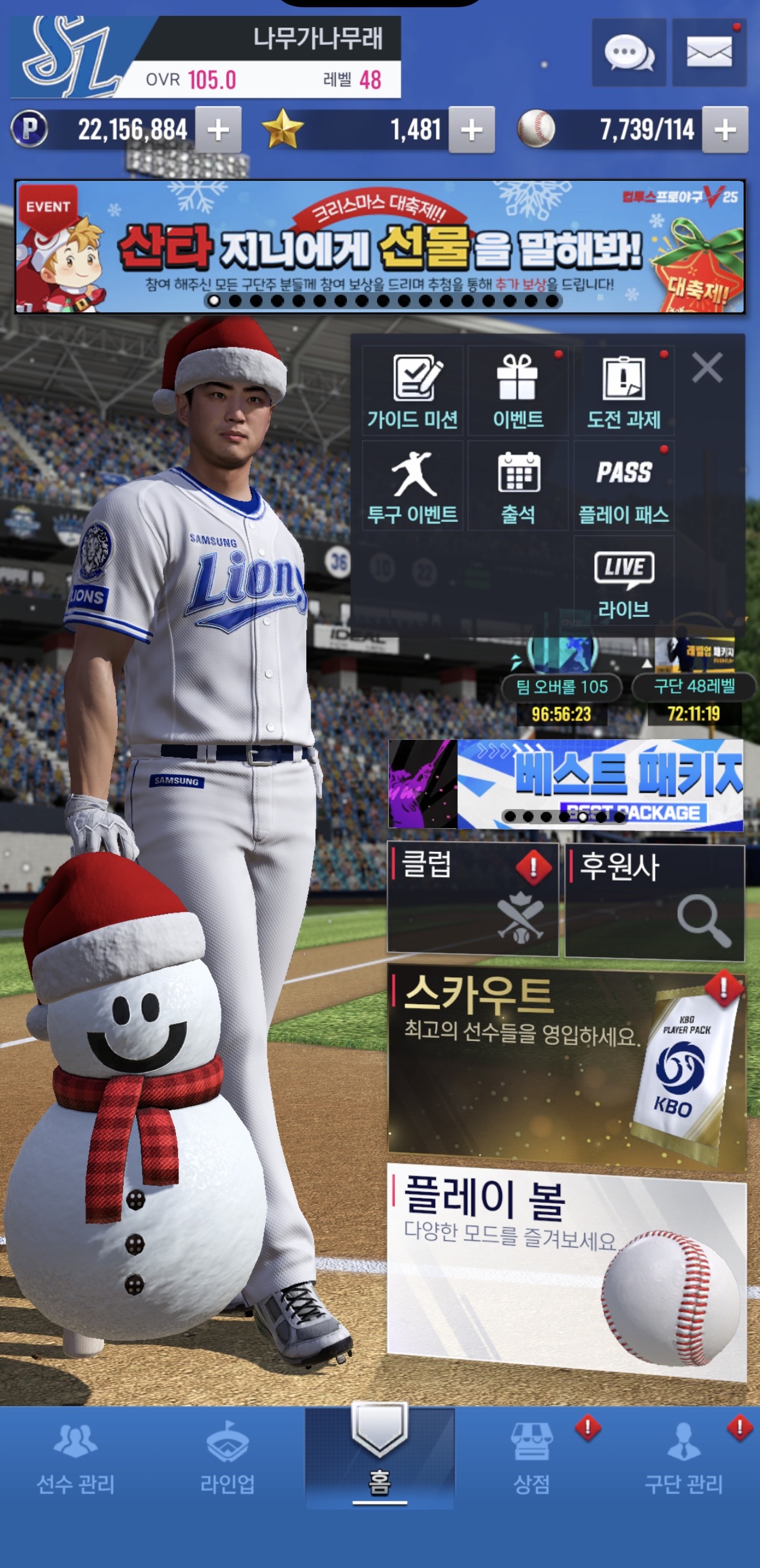The image size is (760, 1568).
Task: Add more stars with the plus button
Action: tap(471, 130)
